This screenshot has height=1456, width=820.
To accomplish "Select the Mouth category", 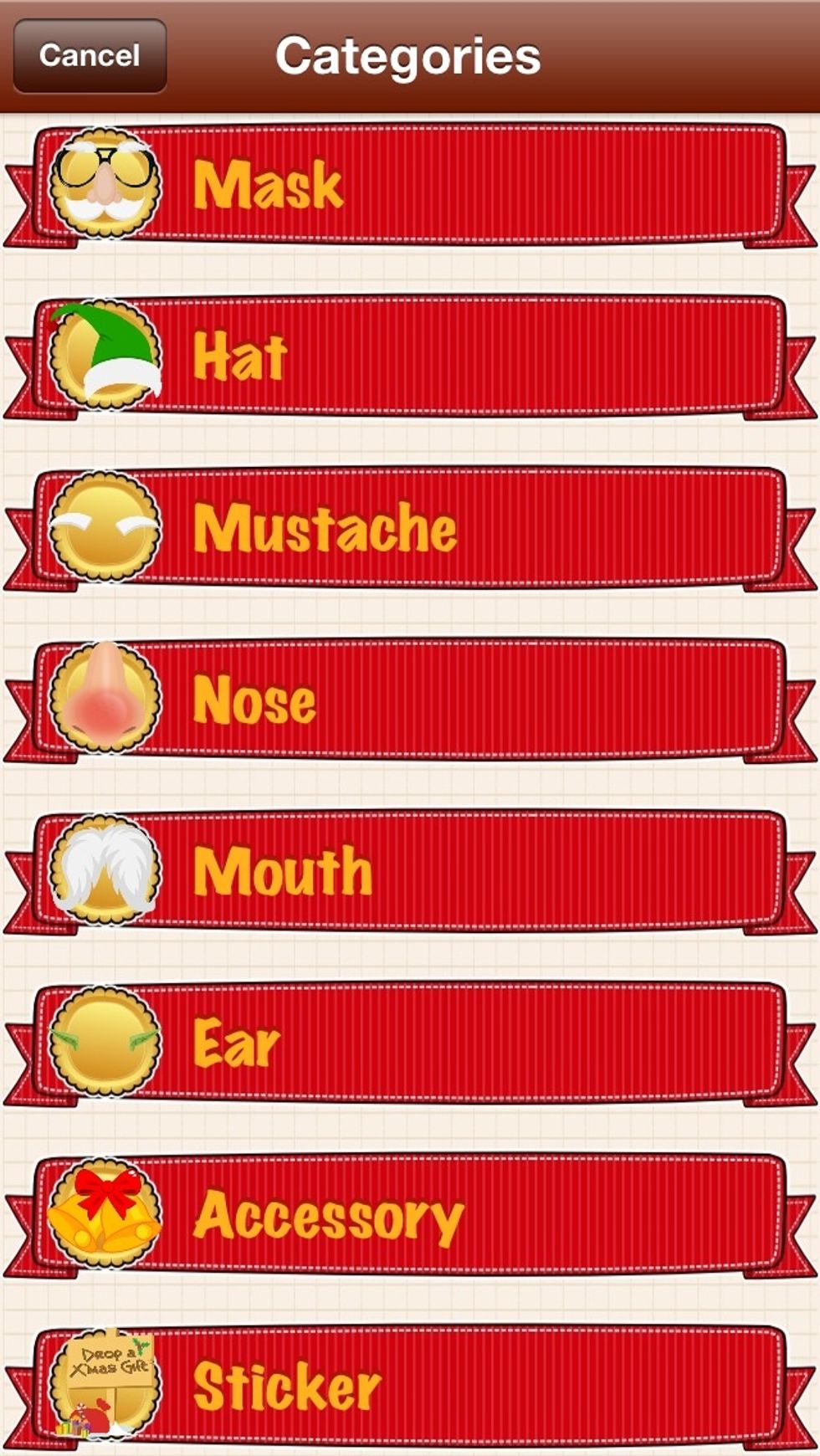I will click(x=410, y=871).
